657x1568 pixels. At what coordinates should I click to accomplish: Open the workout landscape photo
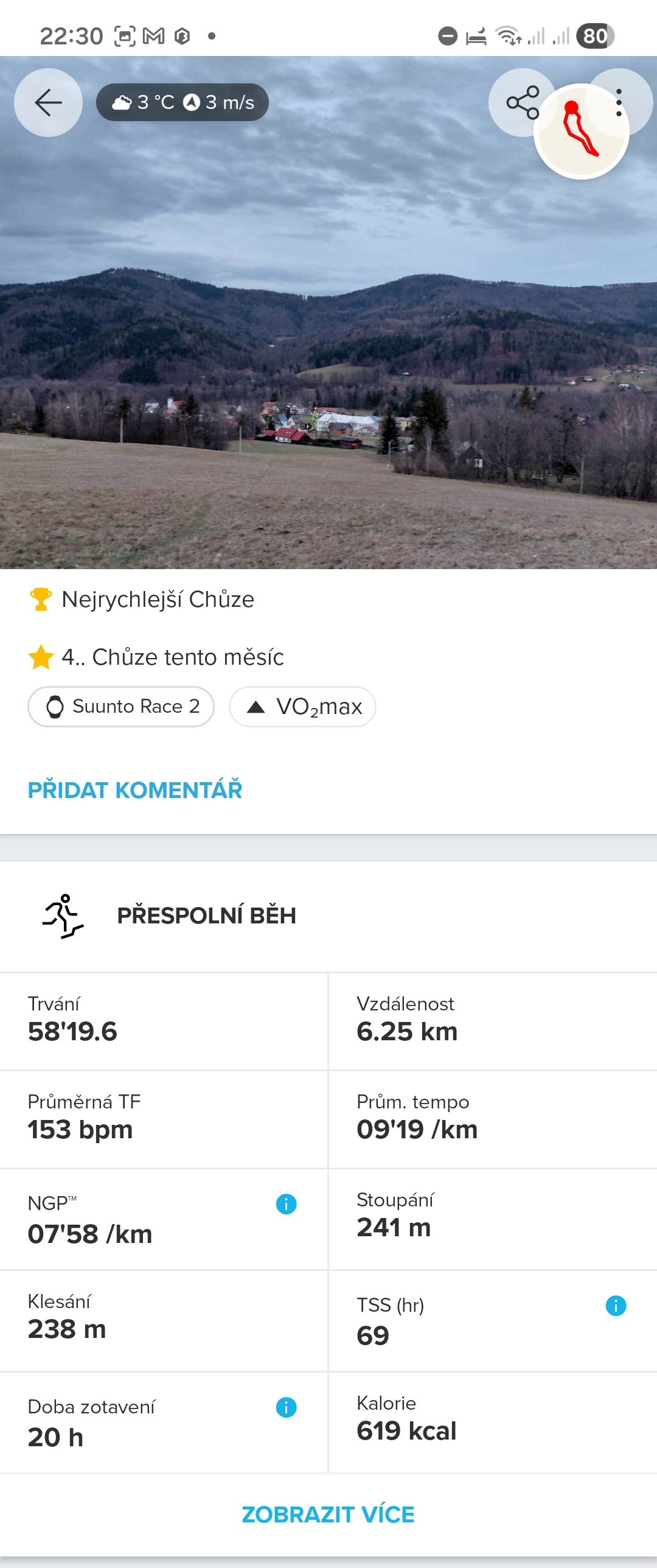328,365
